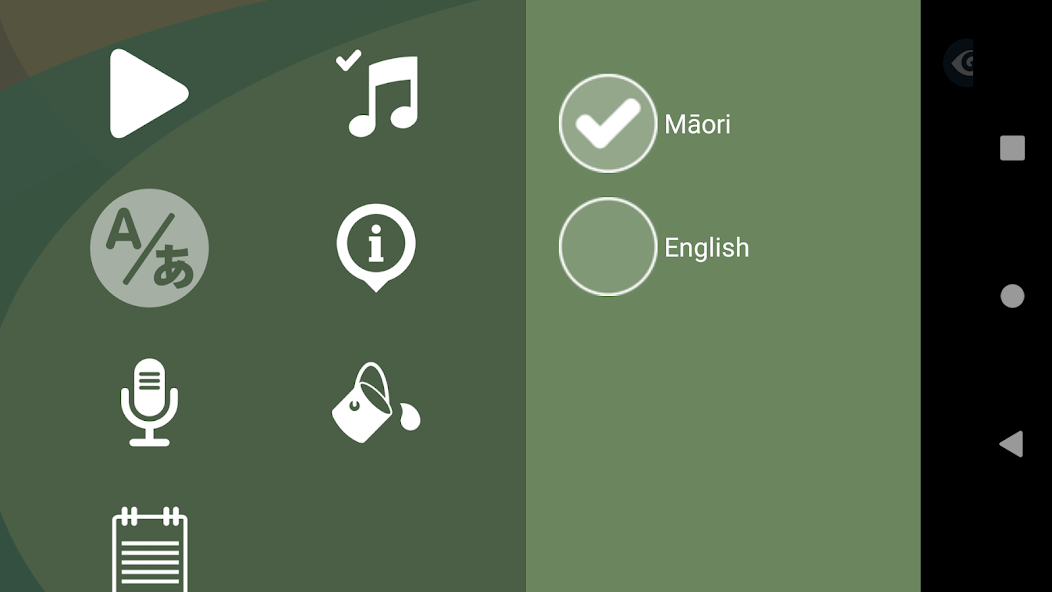Tap the microphone icon

149,401
